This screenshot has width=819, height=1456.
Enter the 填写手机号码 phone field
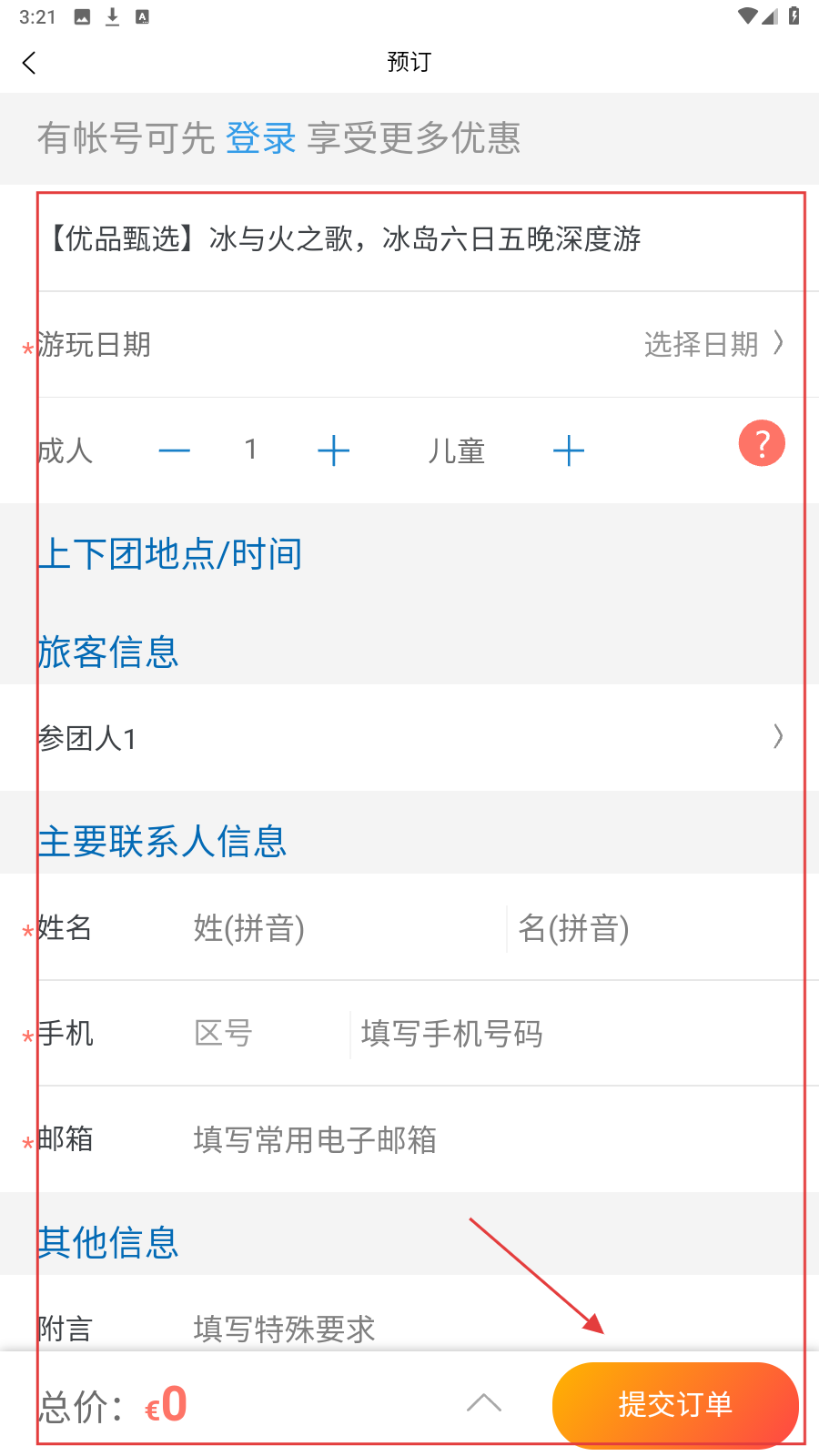tap(573, 1034)
